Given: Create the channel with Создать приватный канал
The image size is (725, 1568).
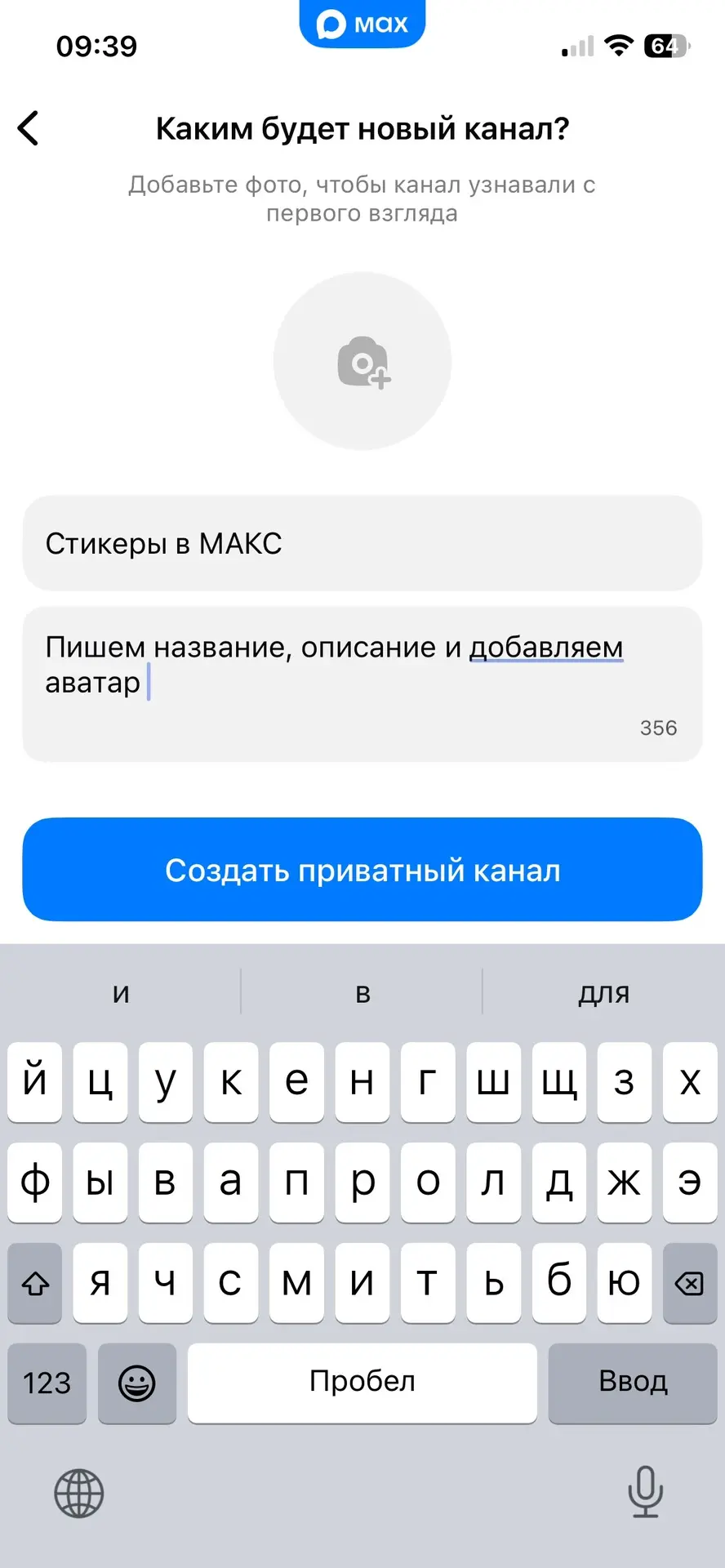Looking at the screenshot, I should [362, 870].
